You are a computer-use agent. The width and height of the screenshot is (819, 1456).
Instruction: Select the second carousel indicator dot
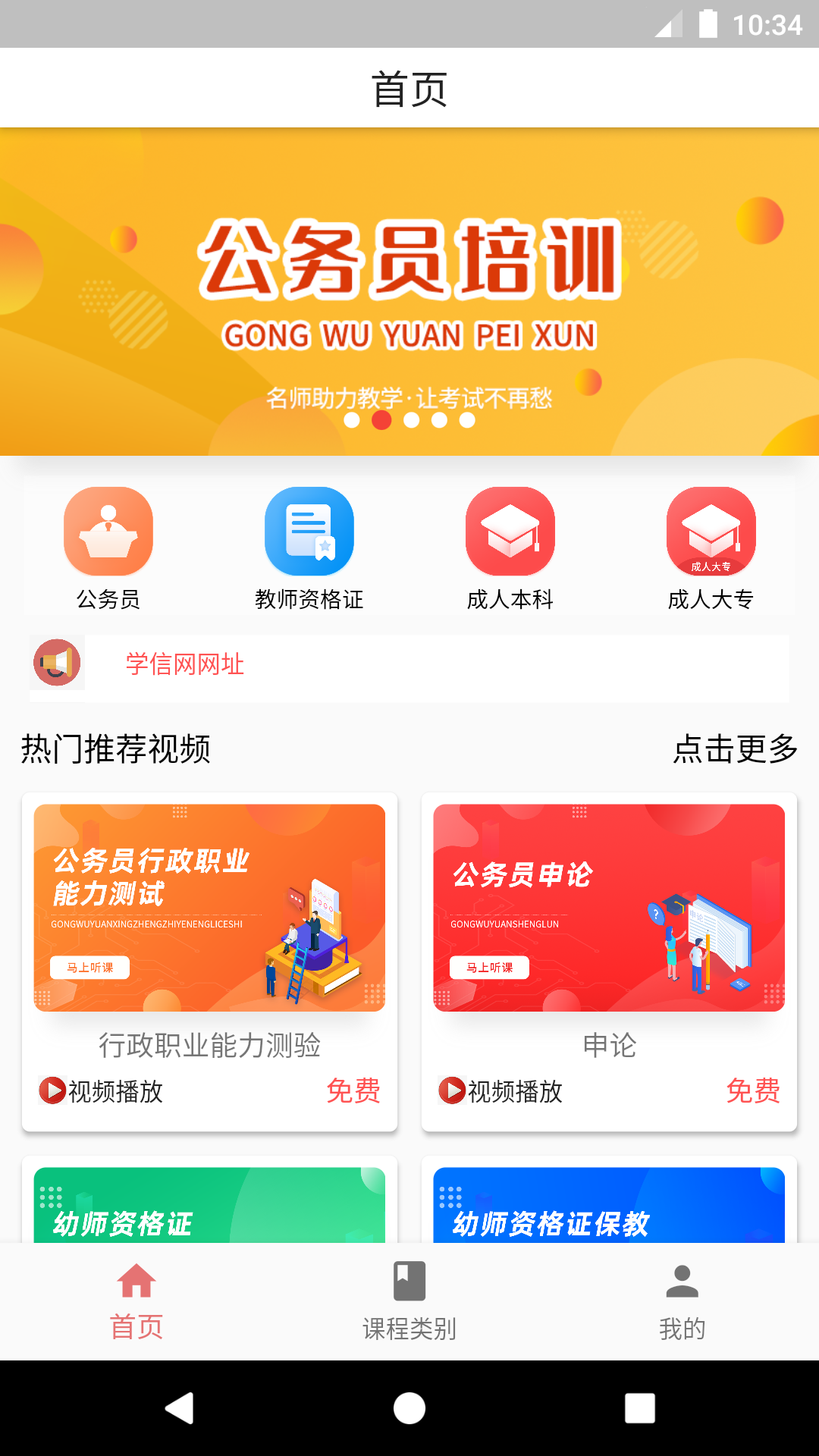[381, 422]
